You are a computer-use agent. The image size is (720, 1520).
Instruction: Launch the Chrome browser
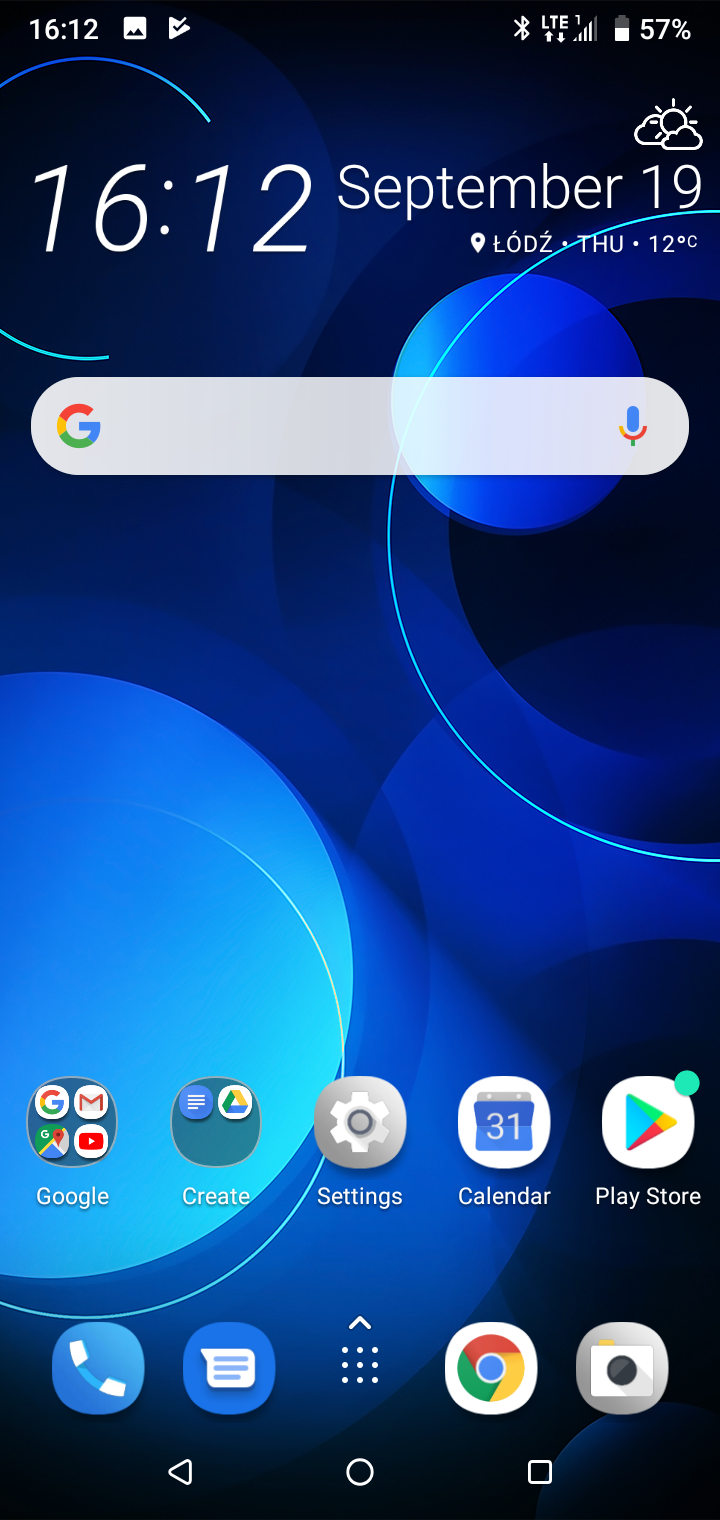click(x=491, y=1368)
